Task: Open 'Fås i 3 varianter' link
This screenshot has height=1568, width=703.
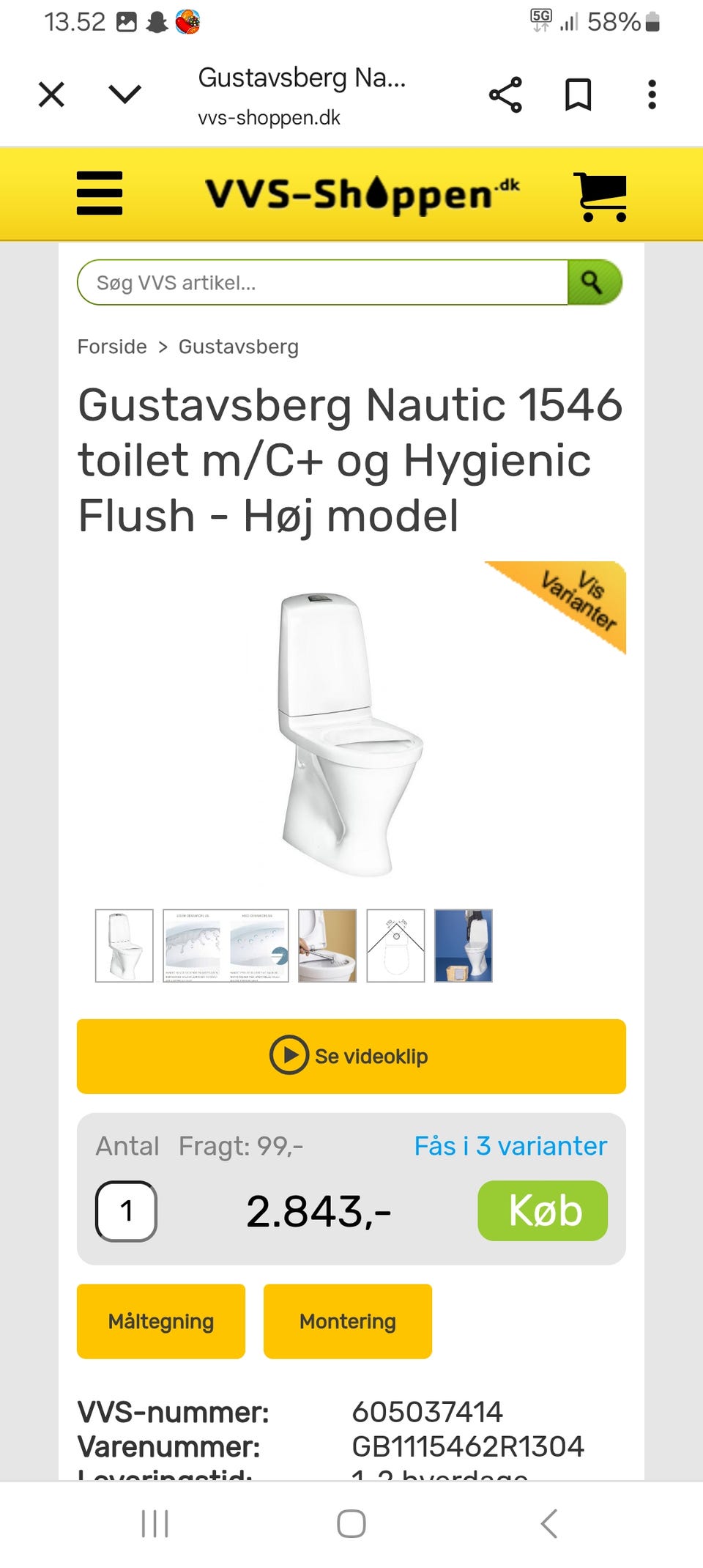Action: [x=510, y=1145]
